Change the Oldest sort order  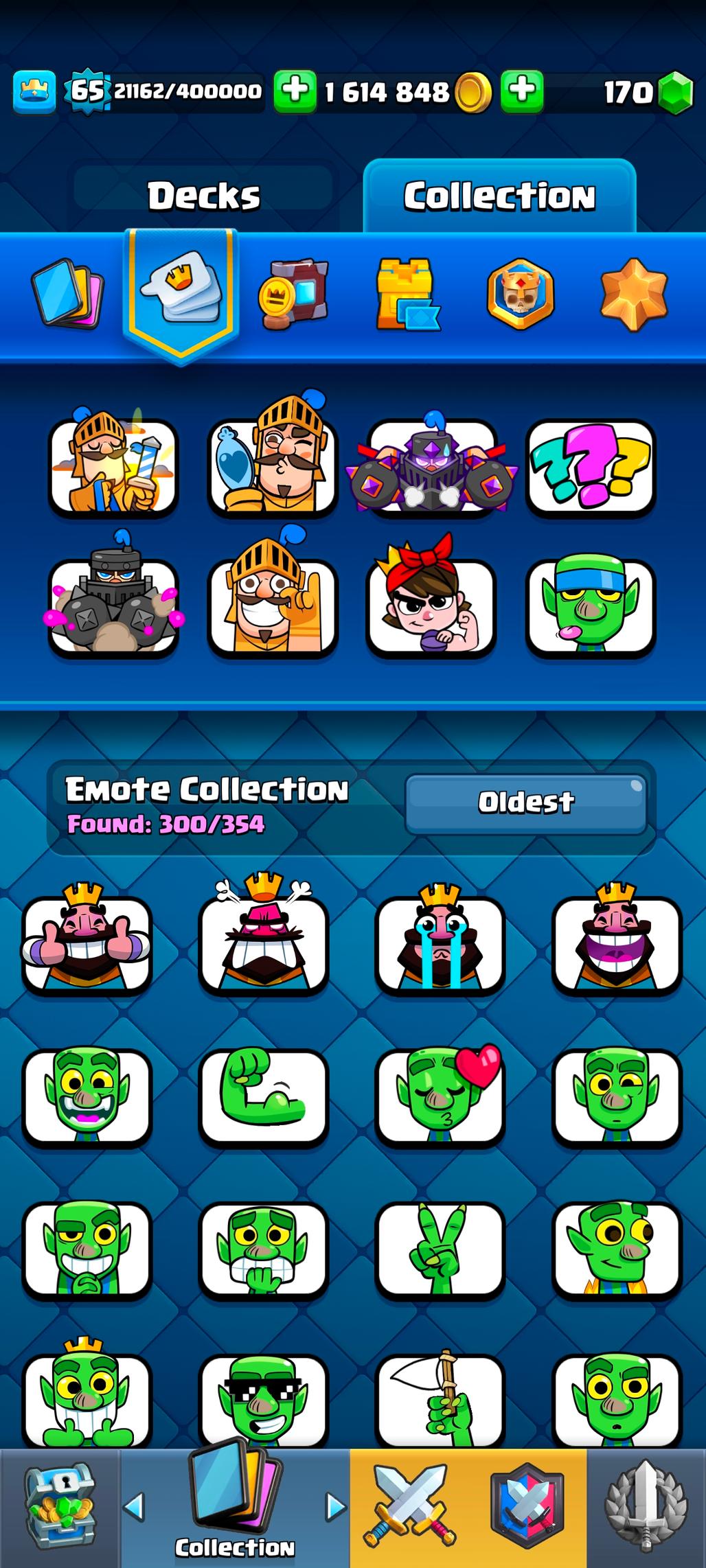[525, 803]
